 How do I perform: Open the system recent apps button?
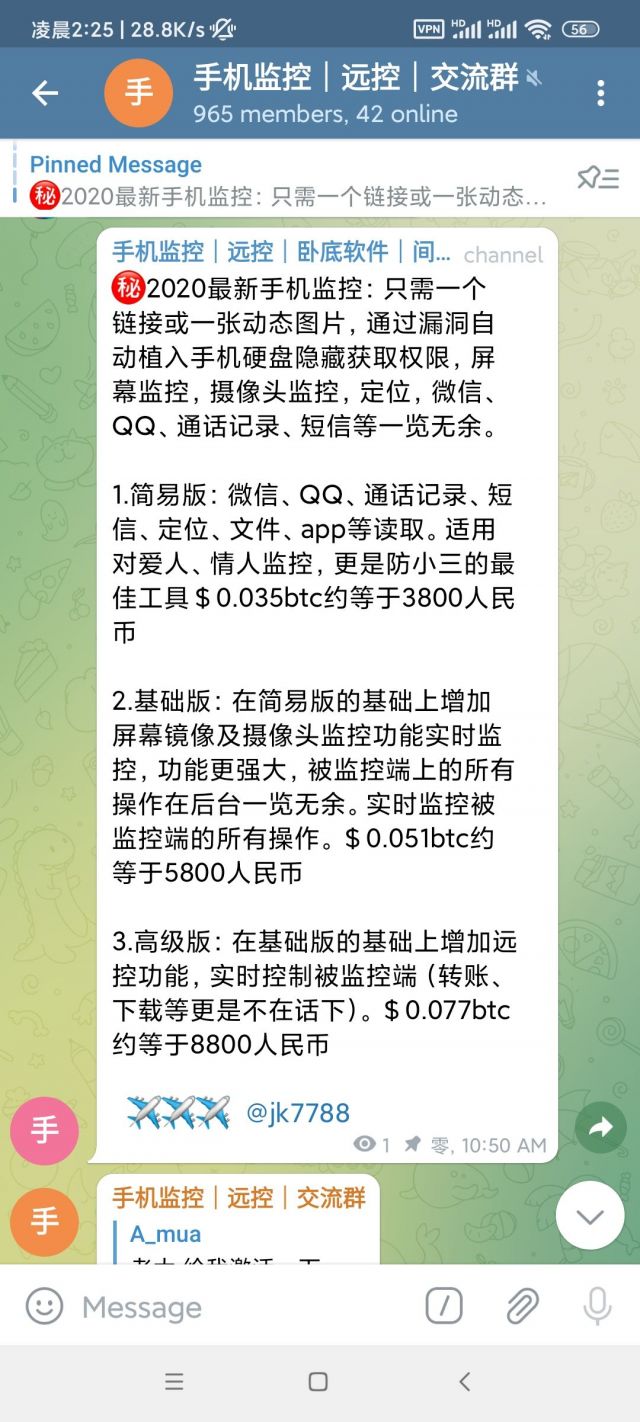[174, 1382]
